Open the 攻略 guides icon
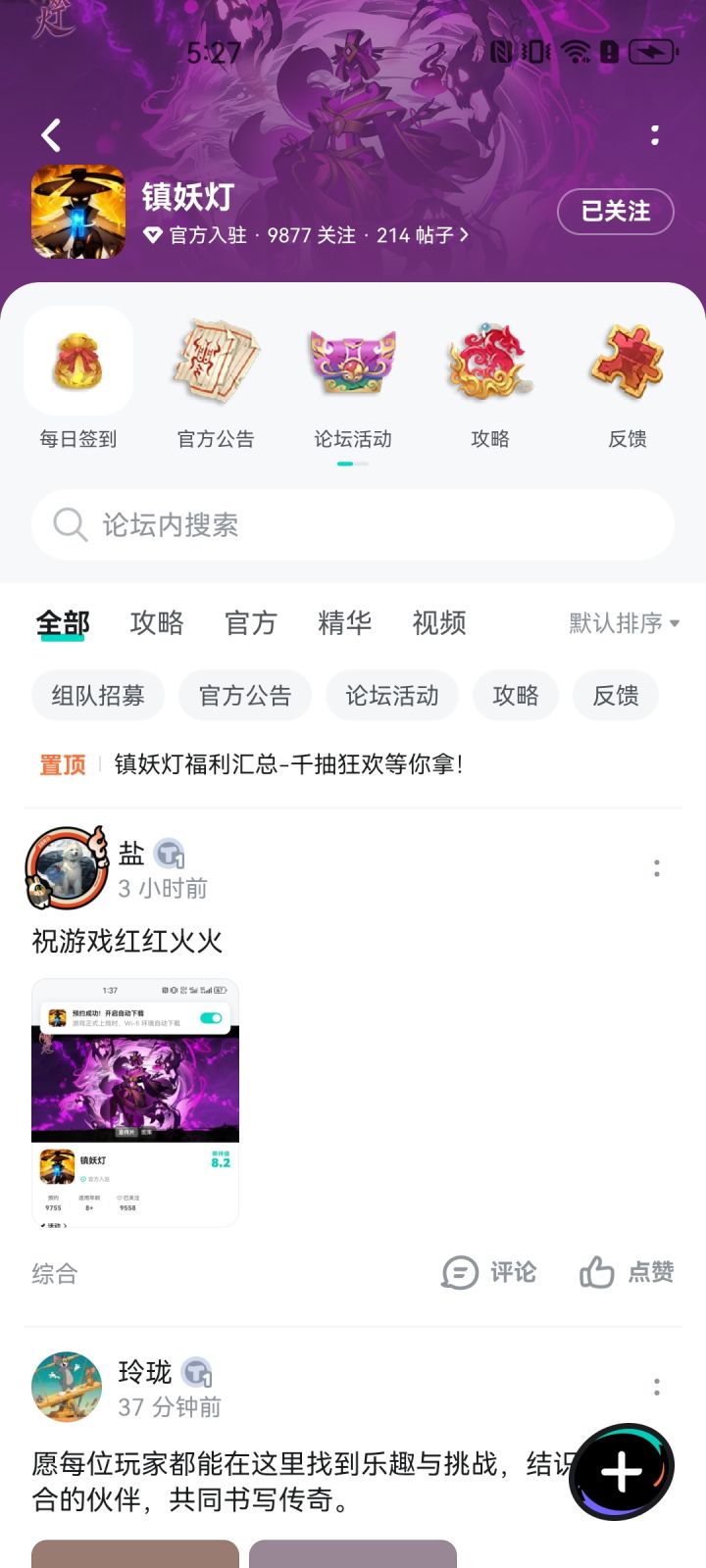This screenshot has height=1568, width=706. point(489,361)
